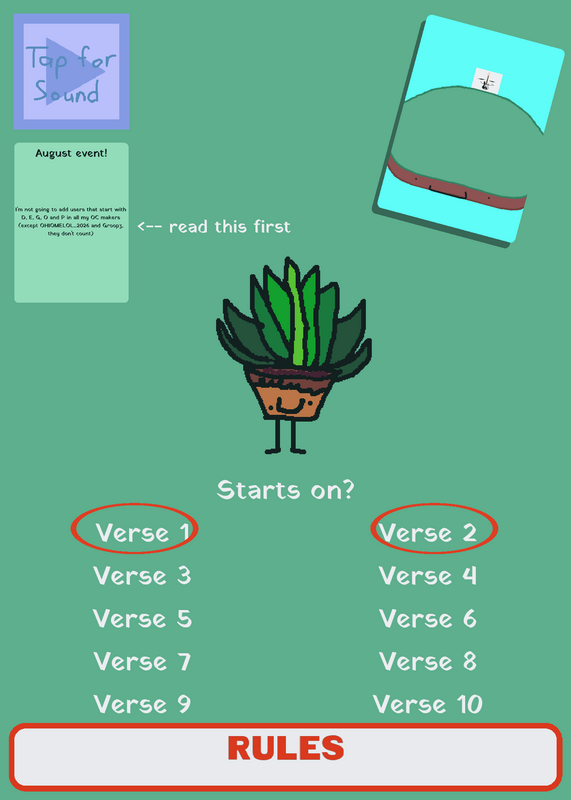Open the RULES button
The image size is (571, 800).
(286, 757)
